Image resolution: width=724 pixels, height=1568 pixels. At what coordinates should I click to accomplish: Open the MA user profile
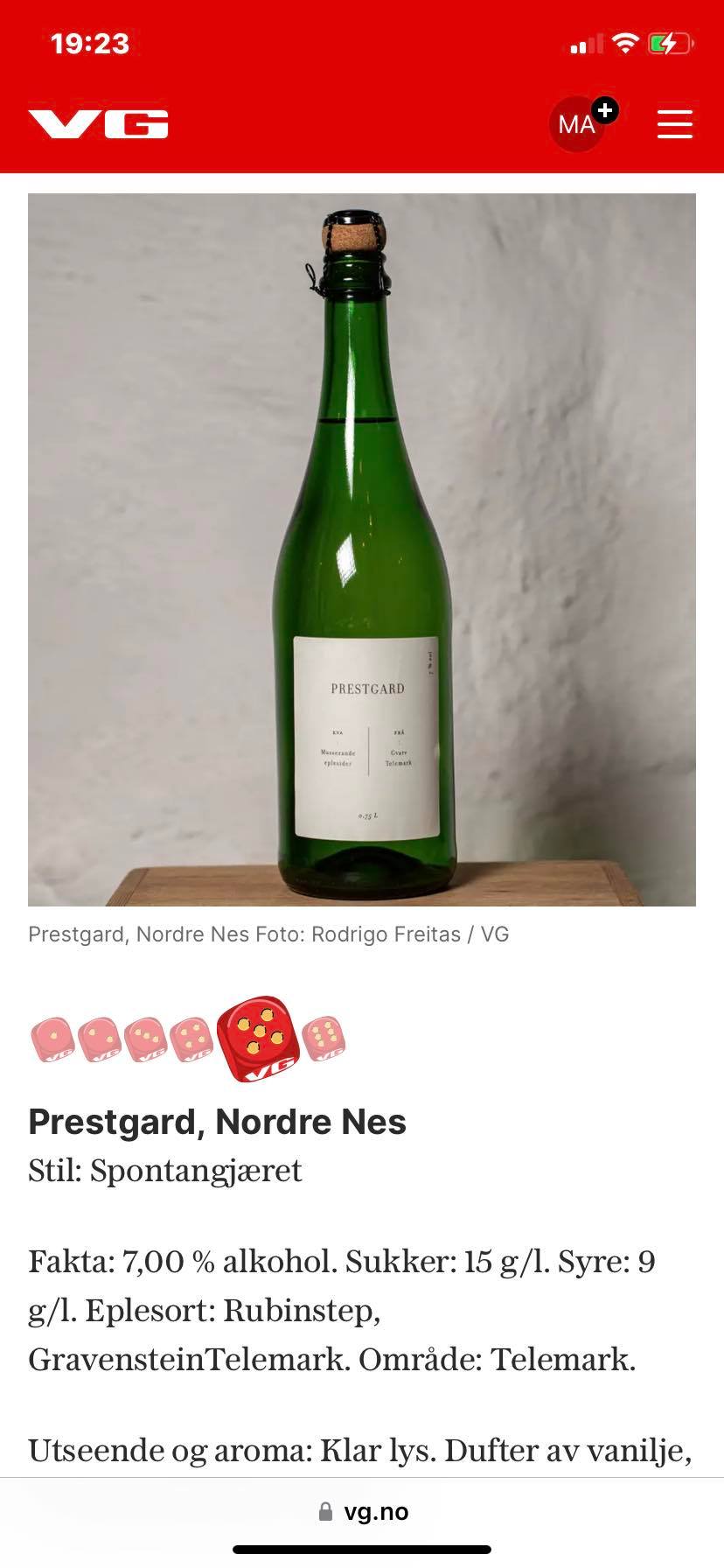[578, 124]
